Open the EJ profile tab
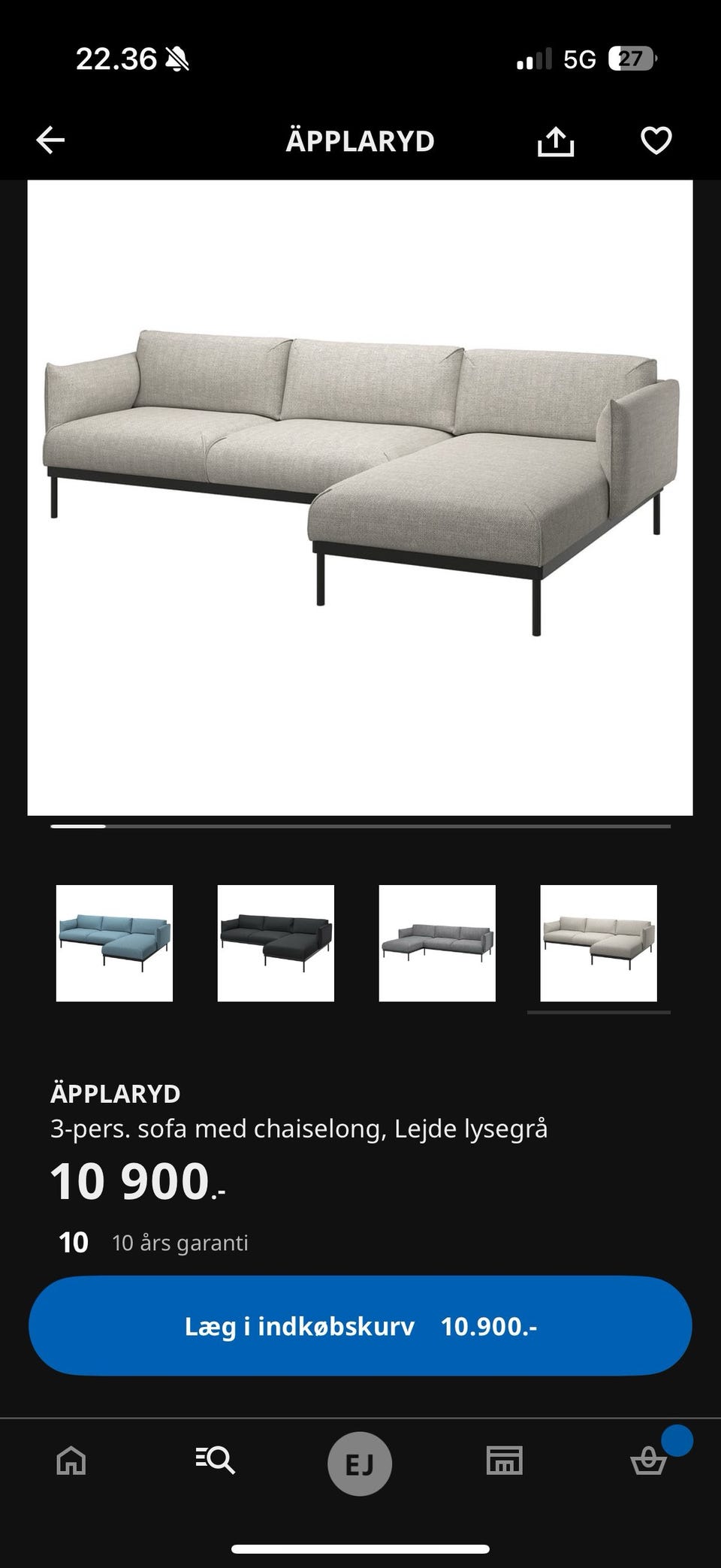Viewport: 721px width, 1568px height. (x=360, y=1464)
